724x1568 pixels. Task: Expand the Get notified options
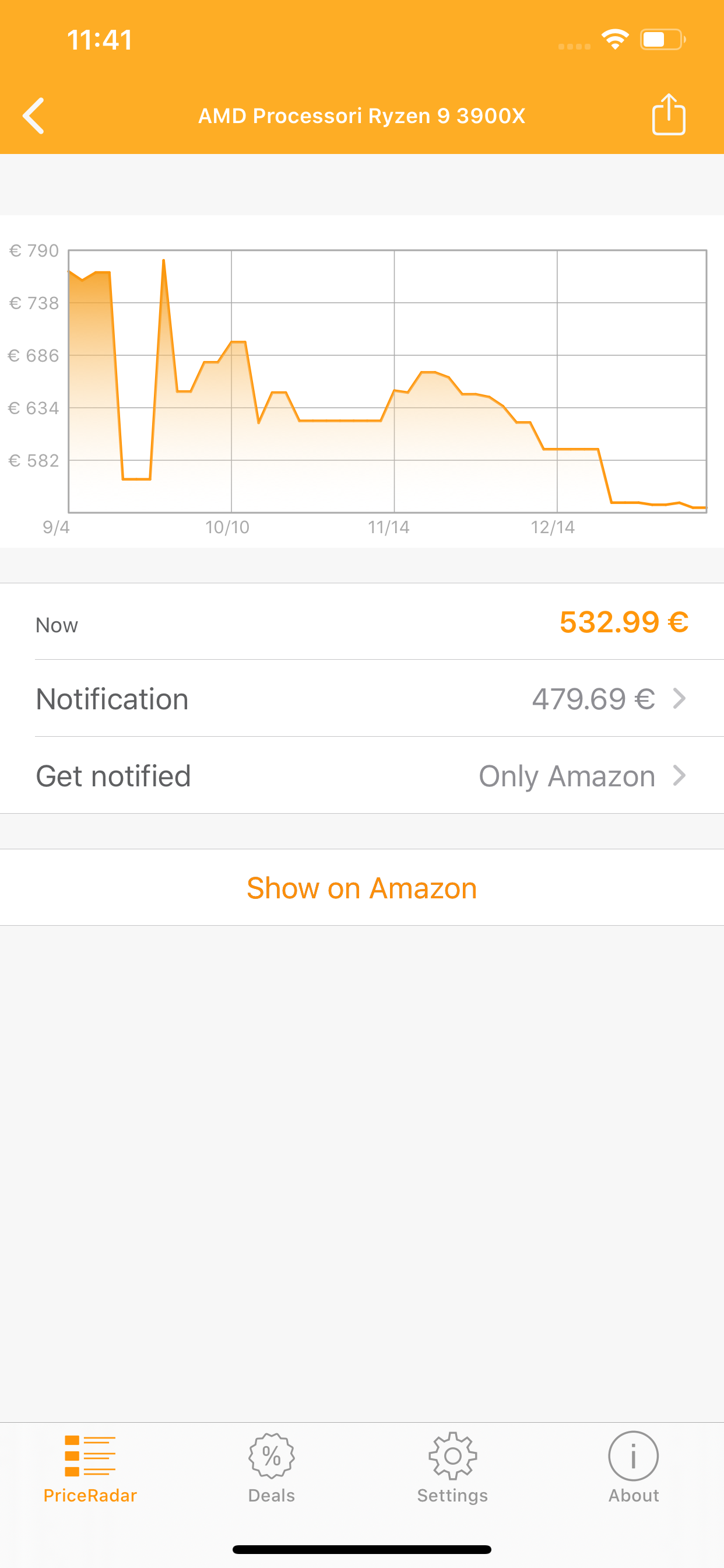tap(362, 775)
